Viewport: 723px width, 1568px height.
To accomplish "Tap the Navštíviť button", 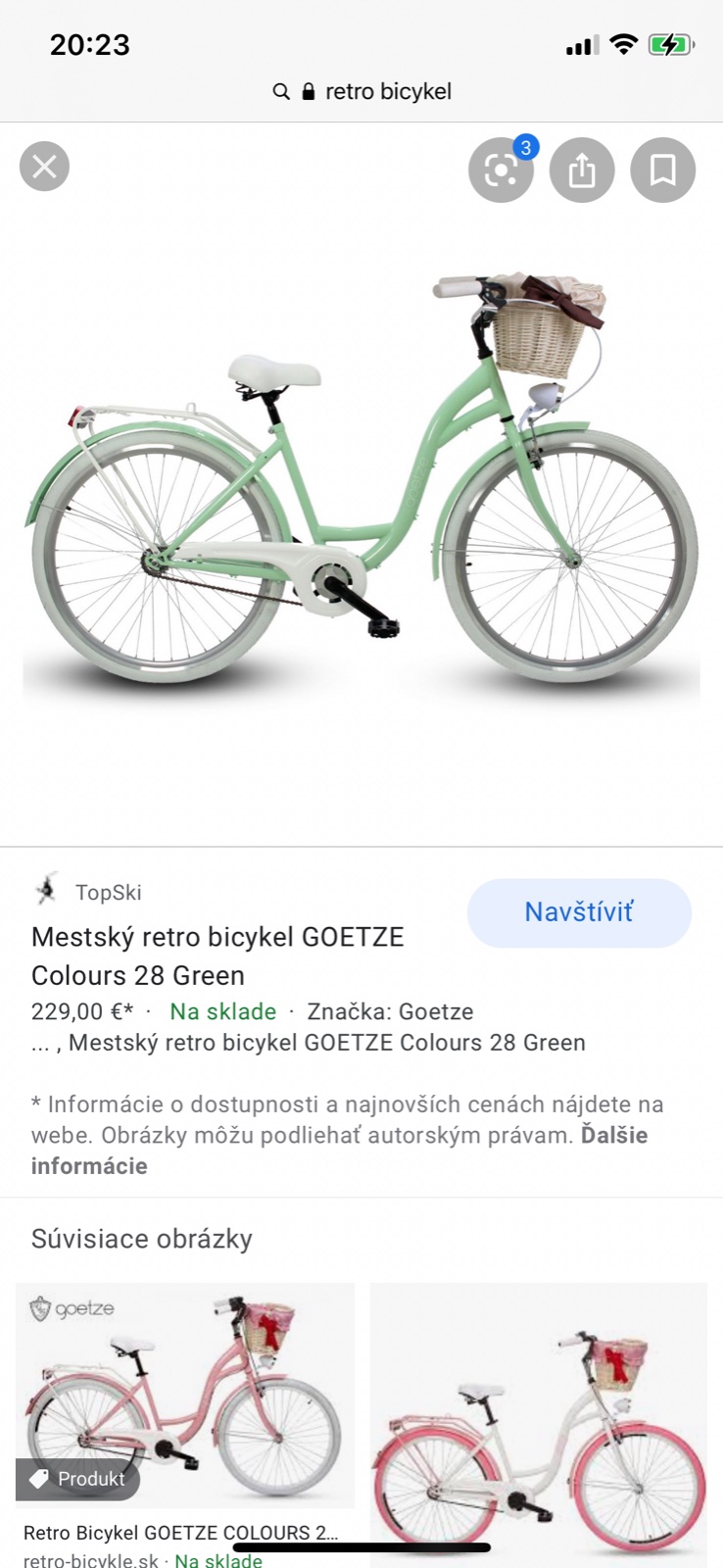I will point(579,912).
